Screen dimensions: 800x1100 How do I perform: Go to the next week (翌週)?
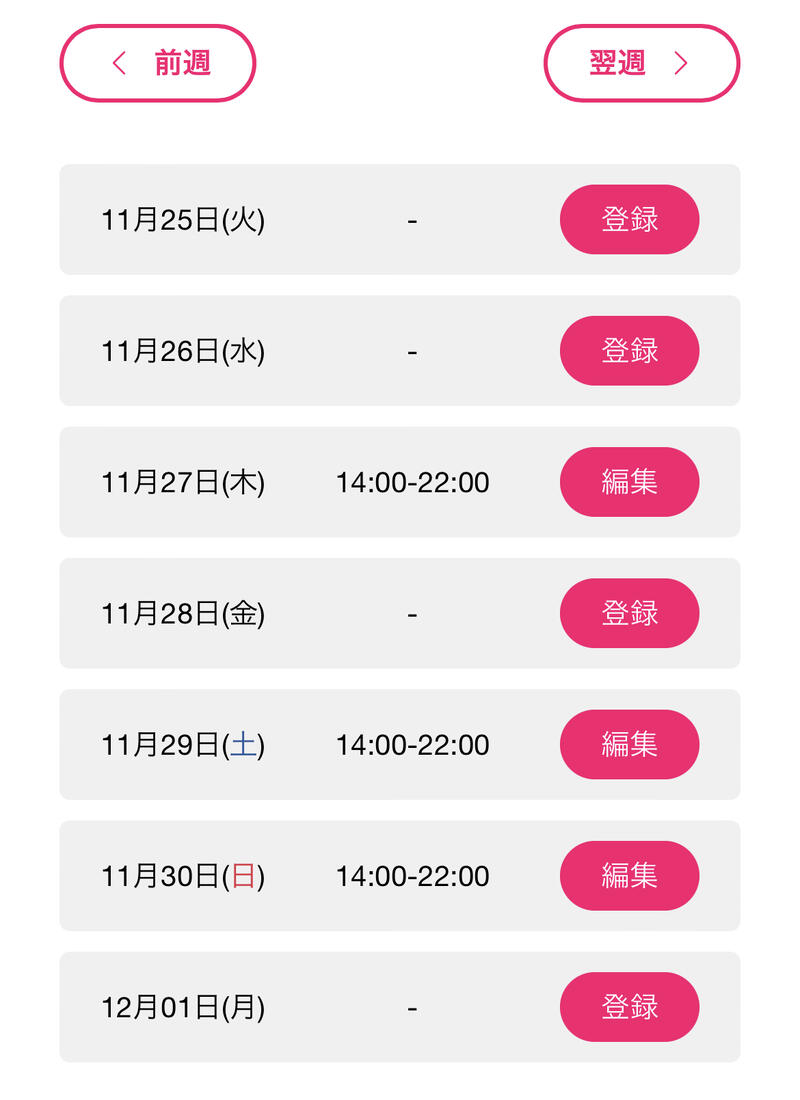pos(641,63)
